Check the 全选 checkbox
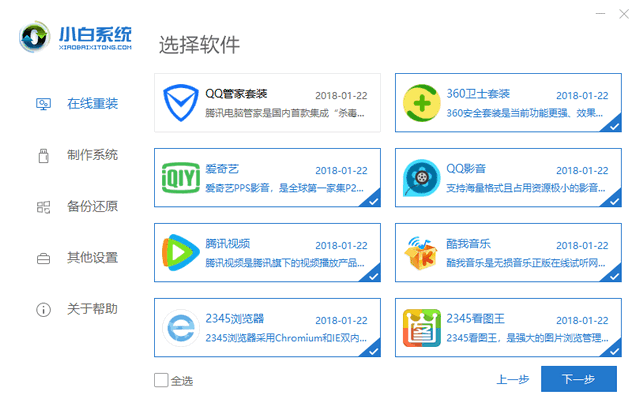Screen dimensions: 637x403 pos(161,380)
